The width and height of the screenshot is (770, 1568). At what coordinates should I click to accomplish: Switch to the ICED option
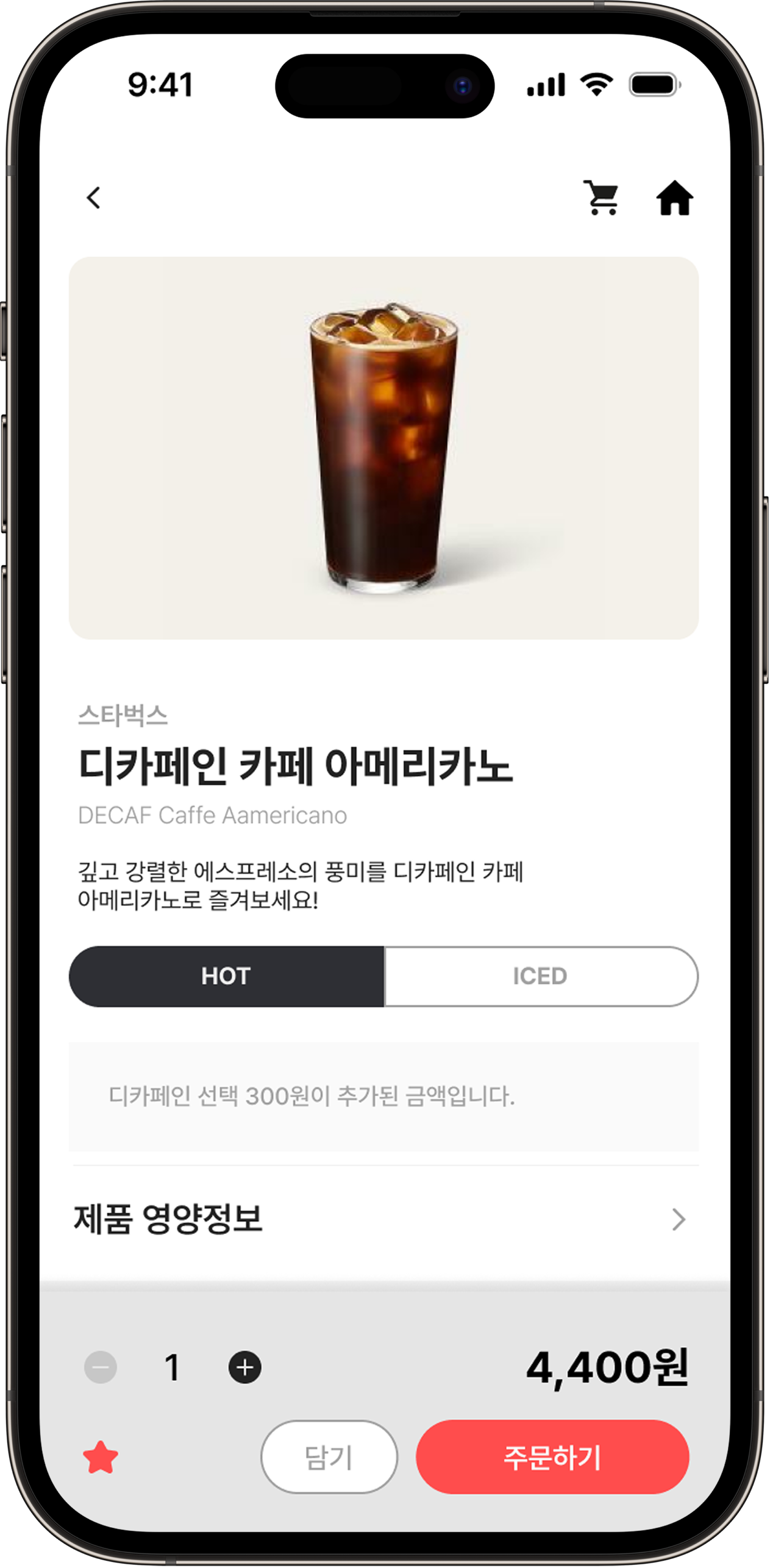[540, 976]
